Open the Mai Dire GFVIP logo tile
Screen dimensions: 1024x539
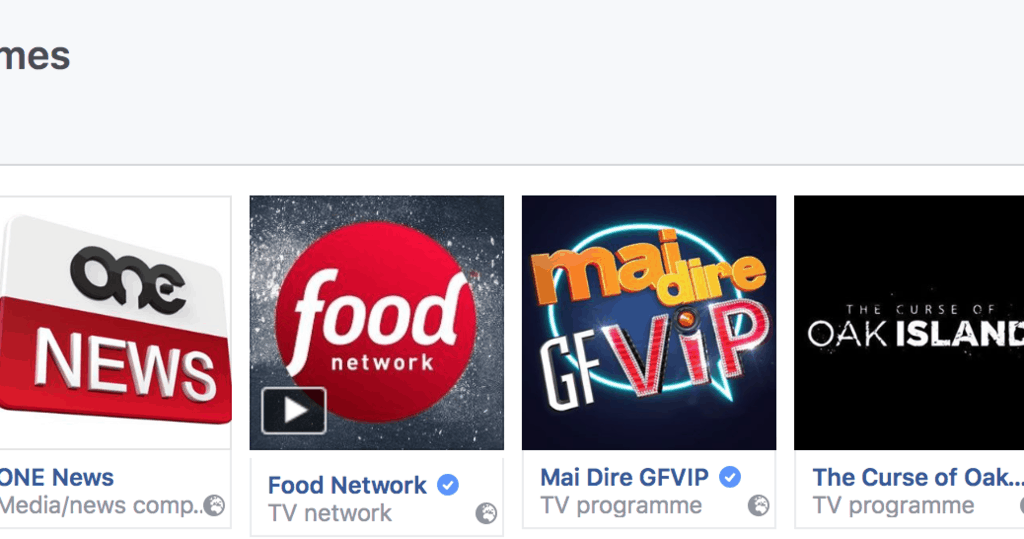(648, 322)
